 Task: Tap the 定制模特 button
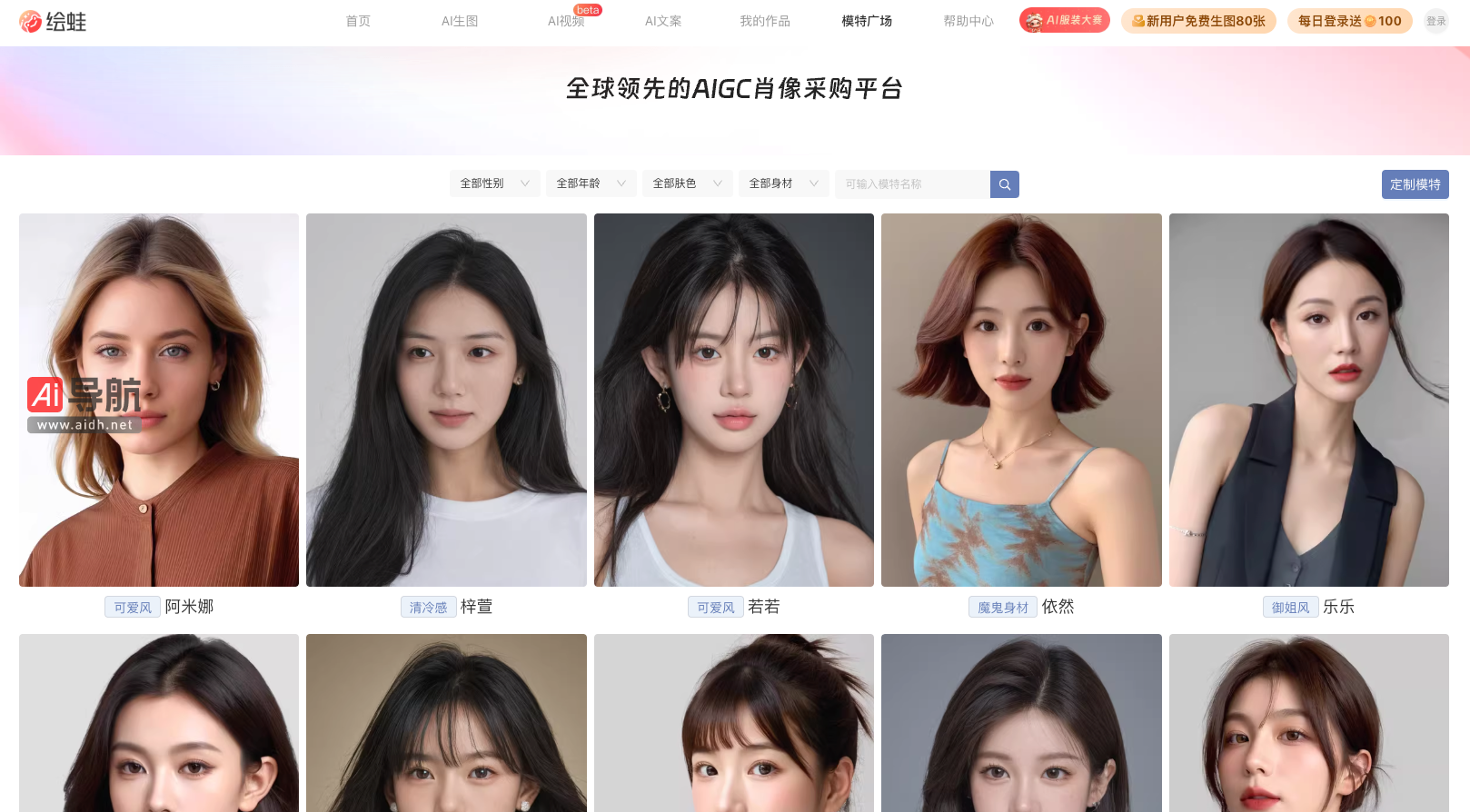(x=1415, y=184)
